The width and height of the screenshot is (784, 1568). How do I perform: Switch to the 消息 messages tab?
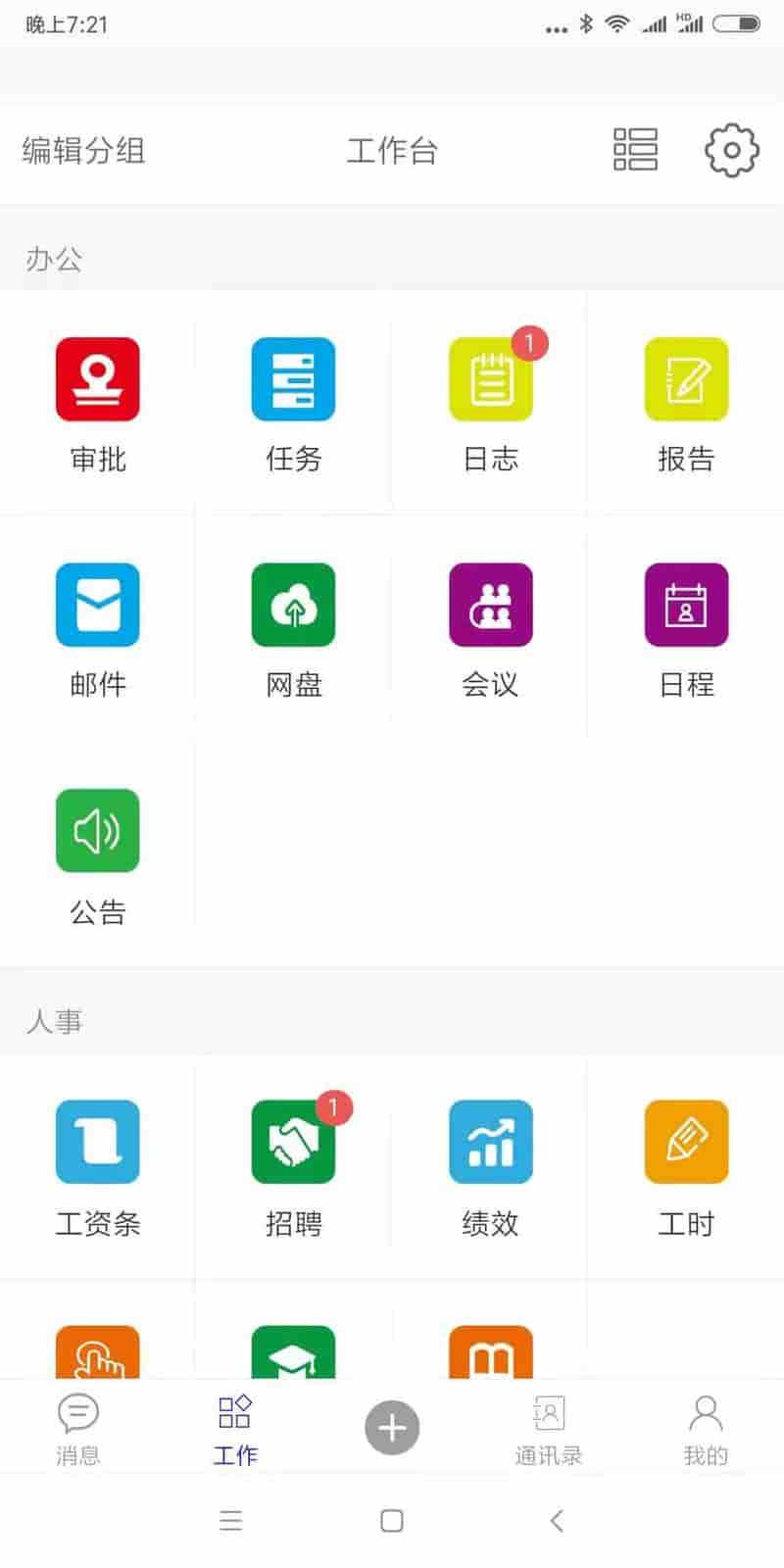click(x=78, y=1429)
